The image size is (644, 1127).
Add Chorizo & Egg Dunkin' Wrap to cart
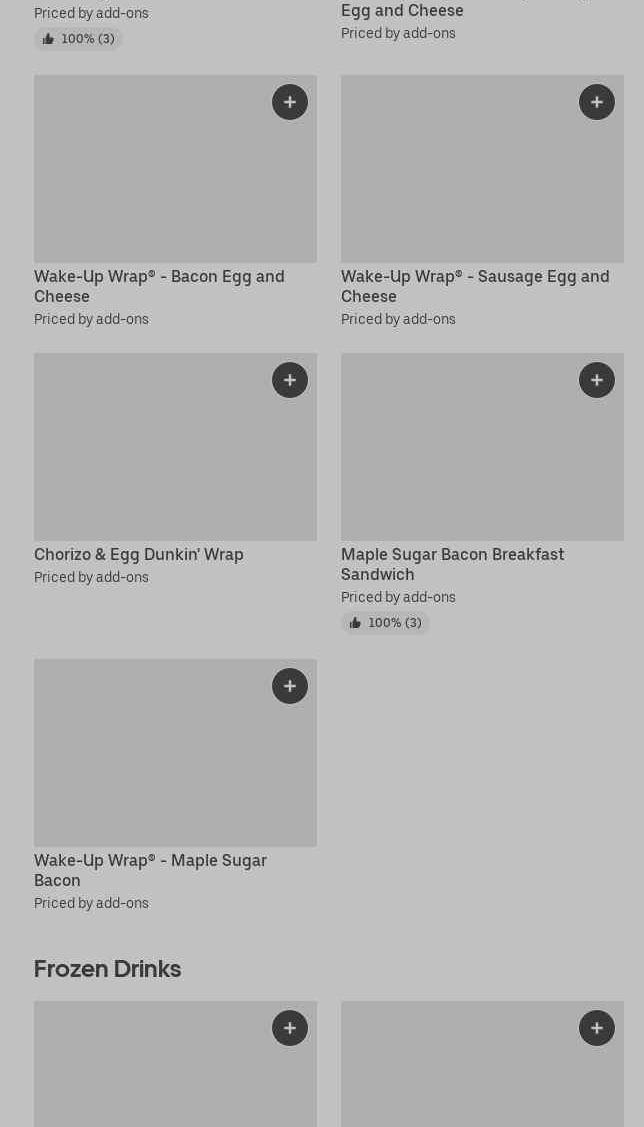click(290, 380)
